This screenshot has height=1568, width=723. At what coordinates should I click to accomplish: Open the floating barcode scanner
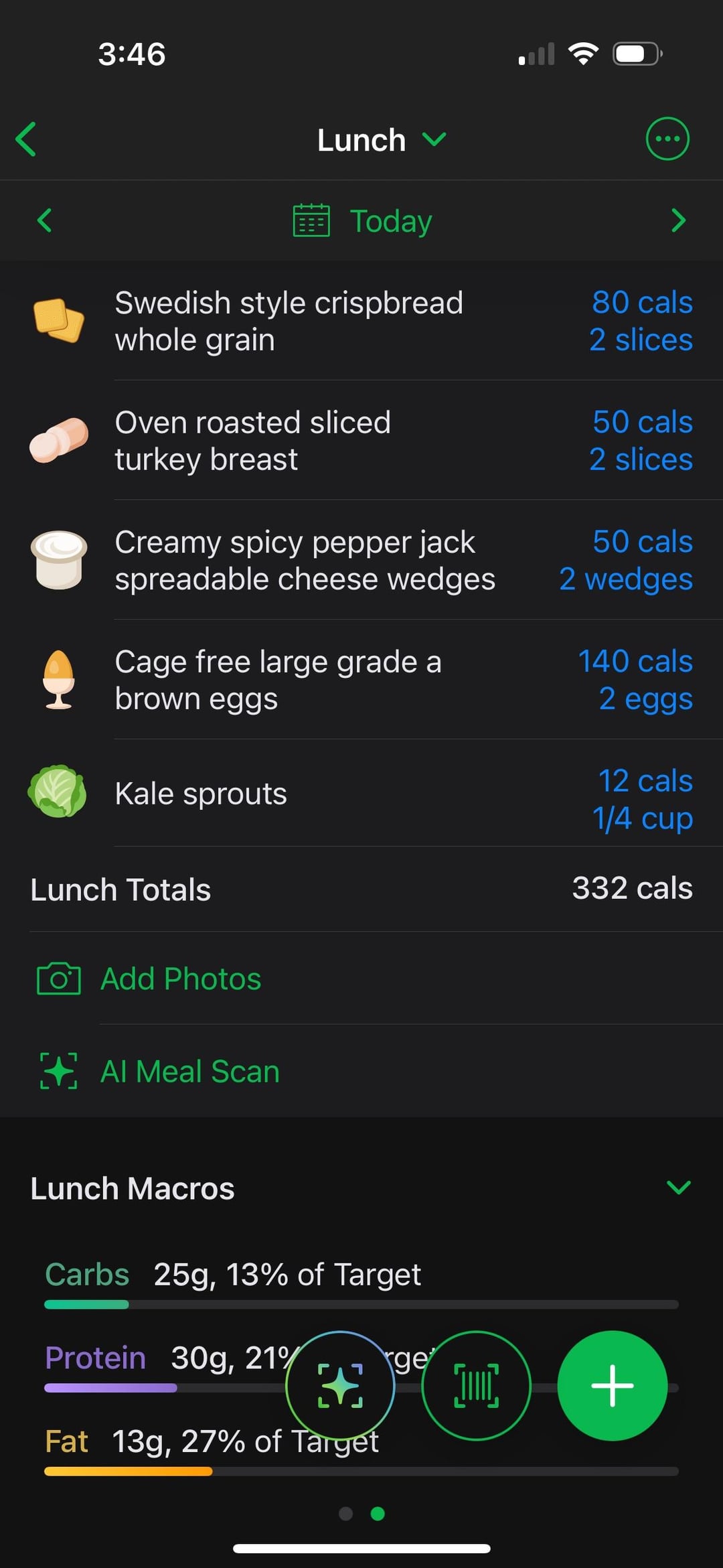(x=476, y=1385)
